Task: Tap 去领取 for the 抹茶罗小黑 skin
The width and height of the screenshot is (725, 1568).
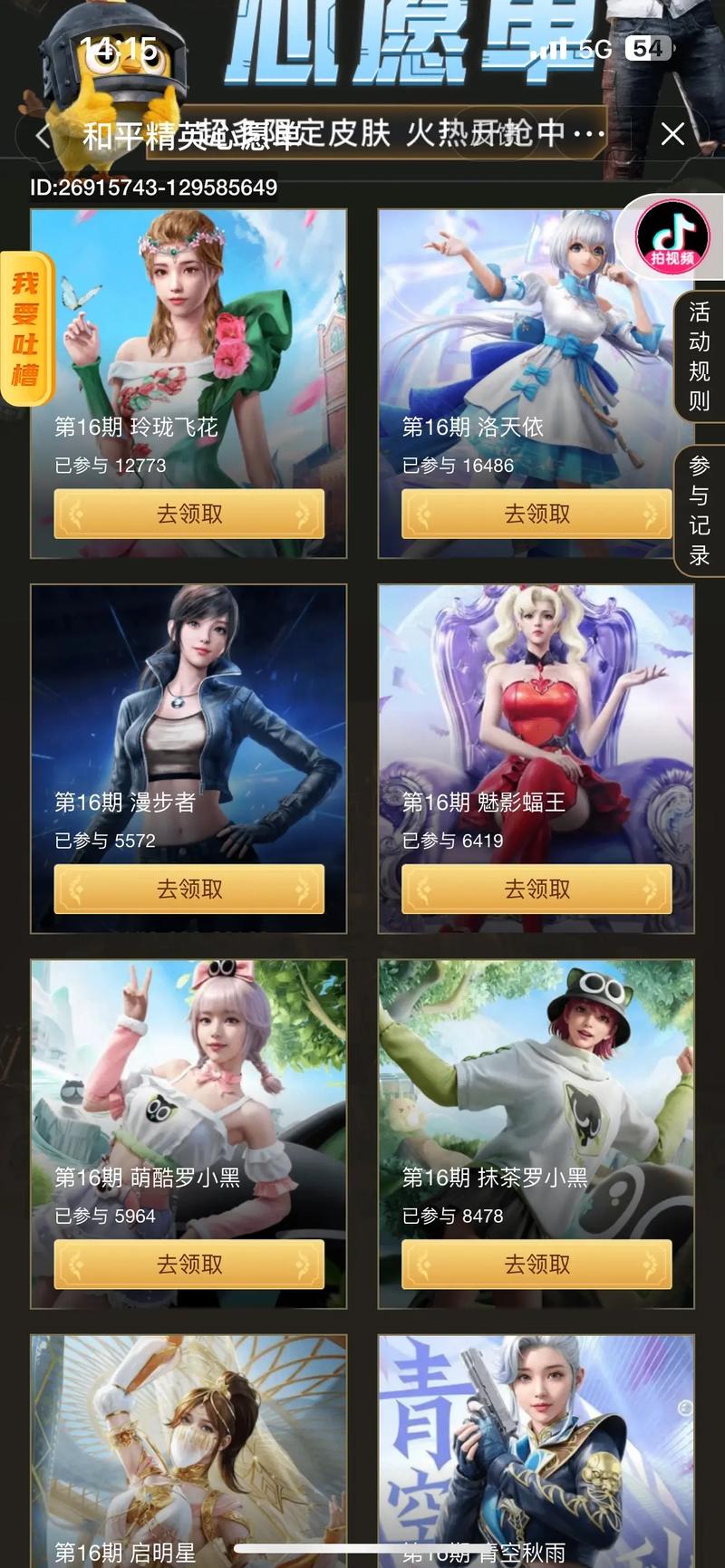Action: (x=536, y=1265)
